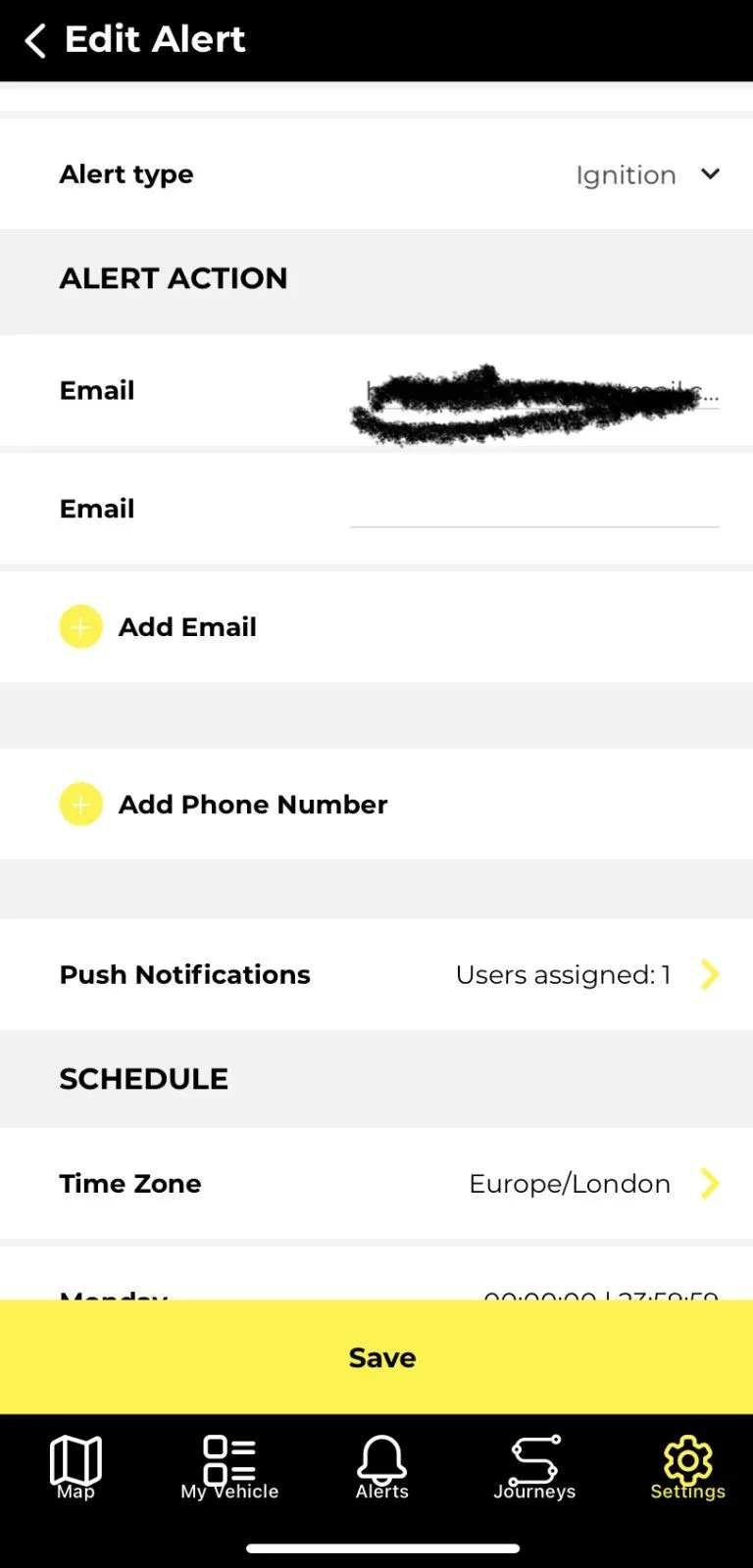Tap the empty second Email field

pos(534,509)
